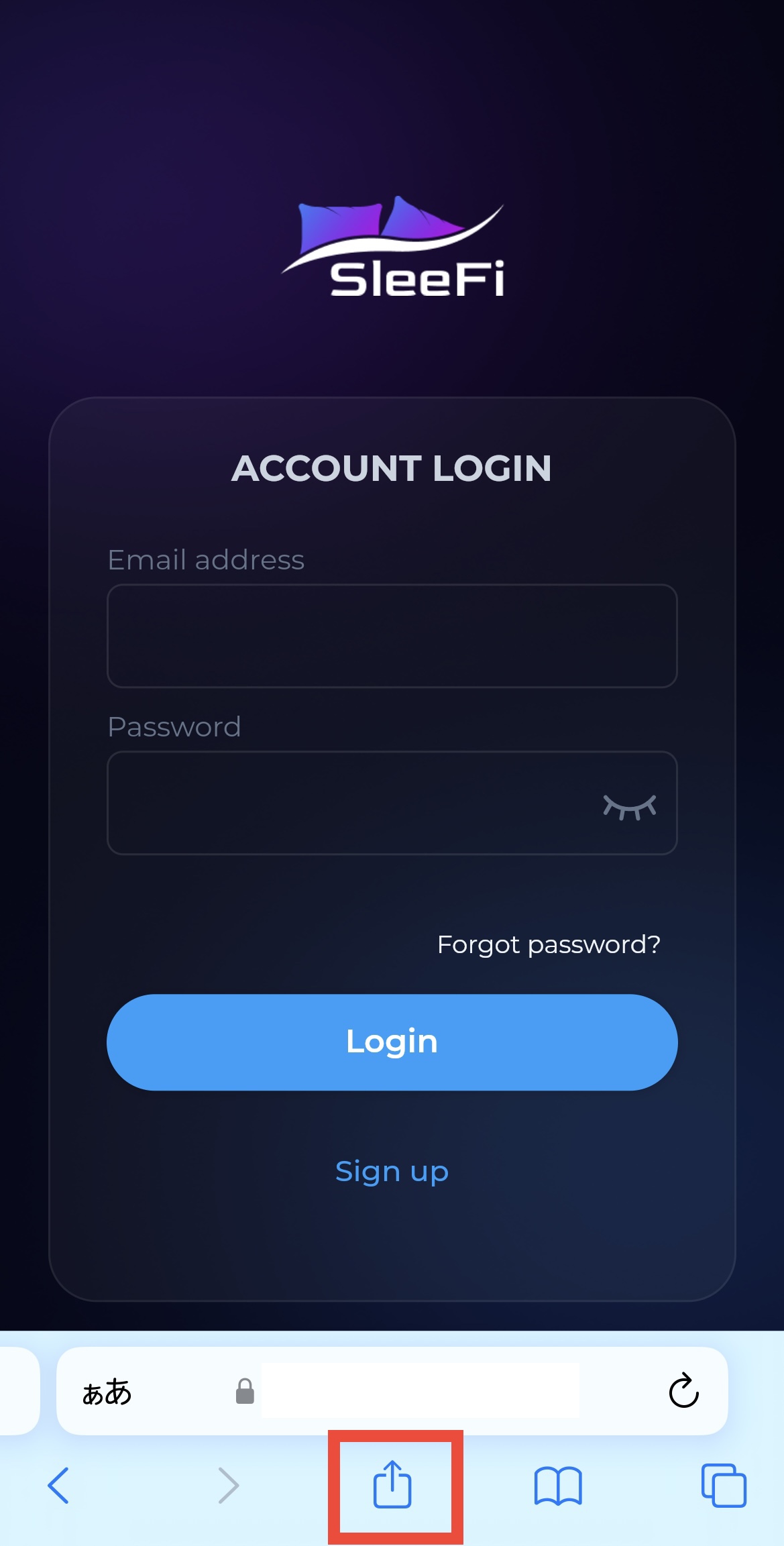Go back to the previous page

58,1486
